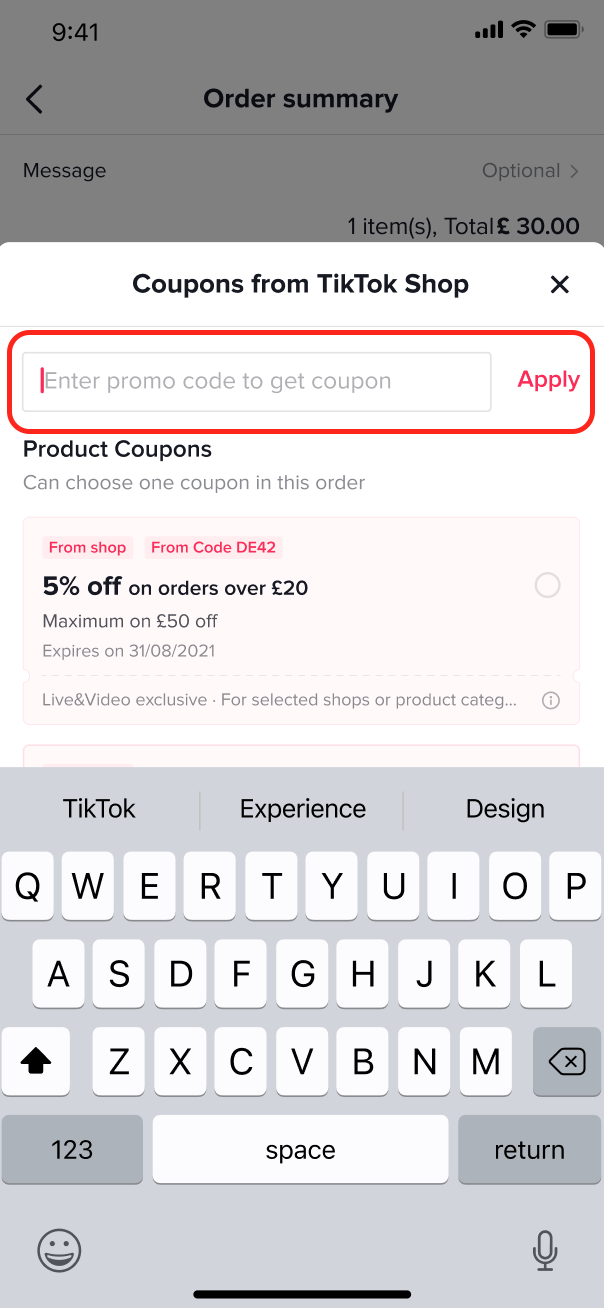
Task: Open info icon on Live&Video exclusive coupon
Action: tap(550, 701)
